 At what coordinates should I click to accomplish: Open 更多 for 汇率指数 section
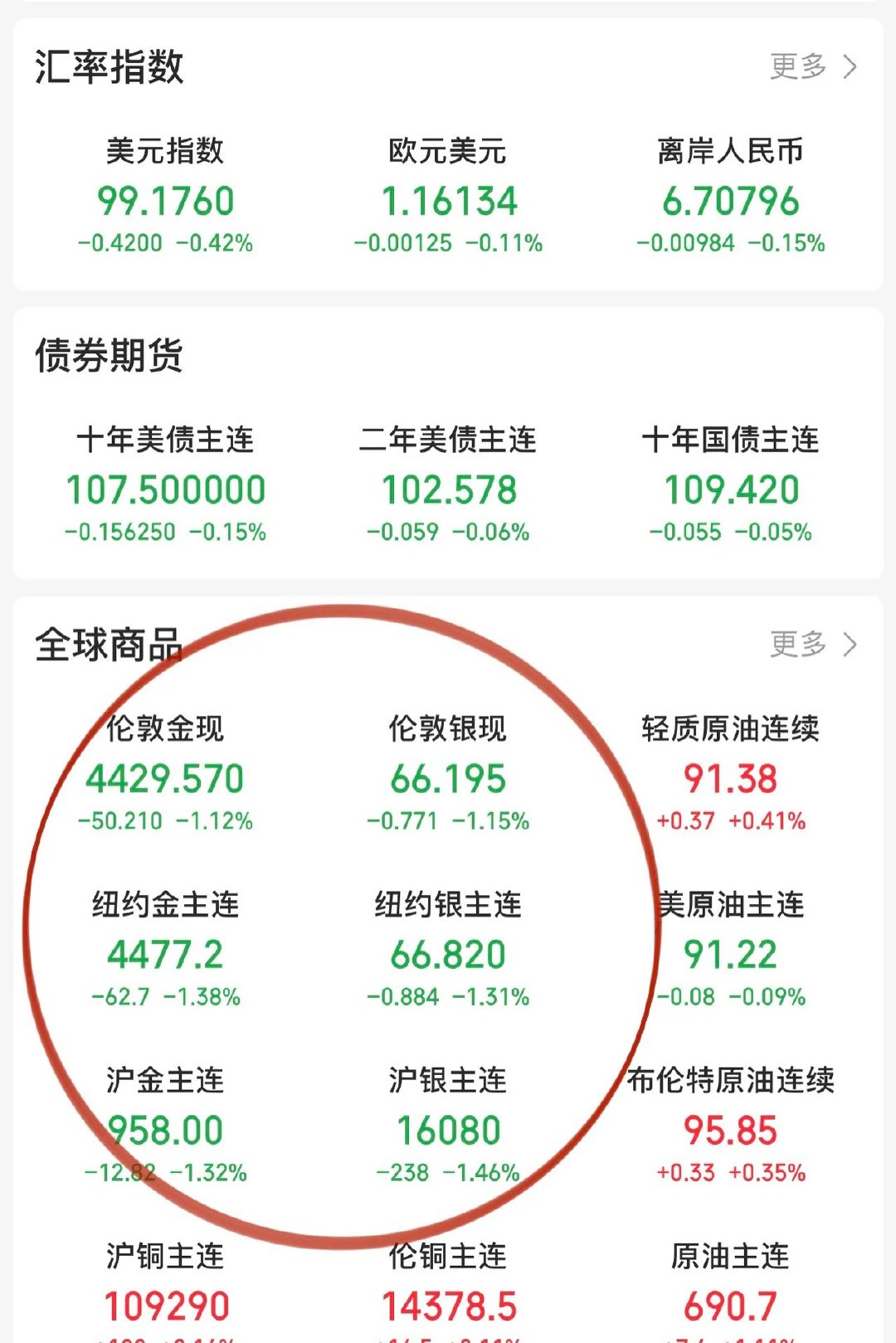pyautogui.click(x=813, y=66)
